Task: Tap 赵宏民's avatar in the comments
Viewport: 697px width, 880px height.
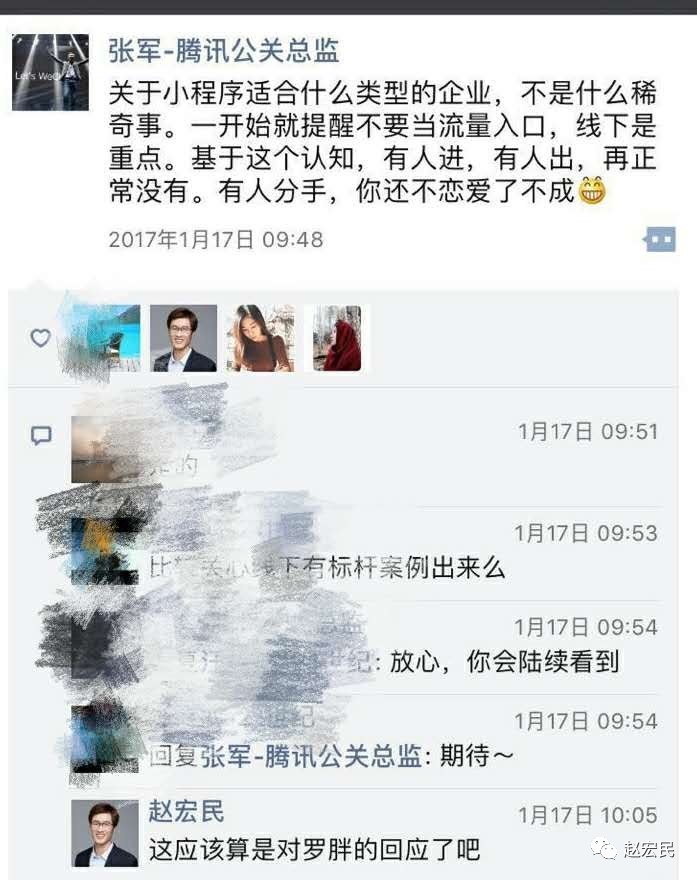Action: coord(105,833)
